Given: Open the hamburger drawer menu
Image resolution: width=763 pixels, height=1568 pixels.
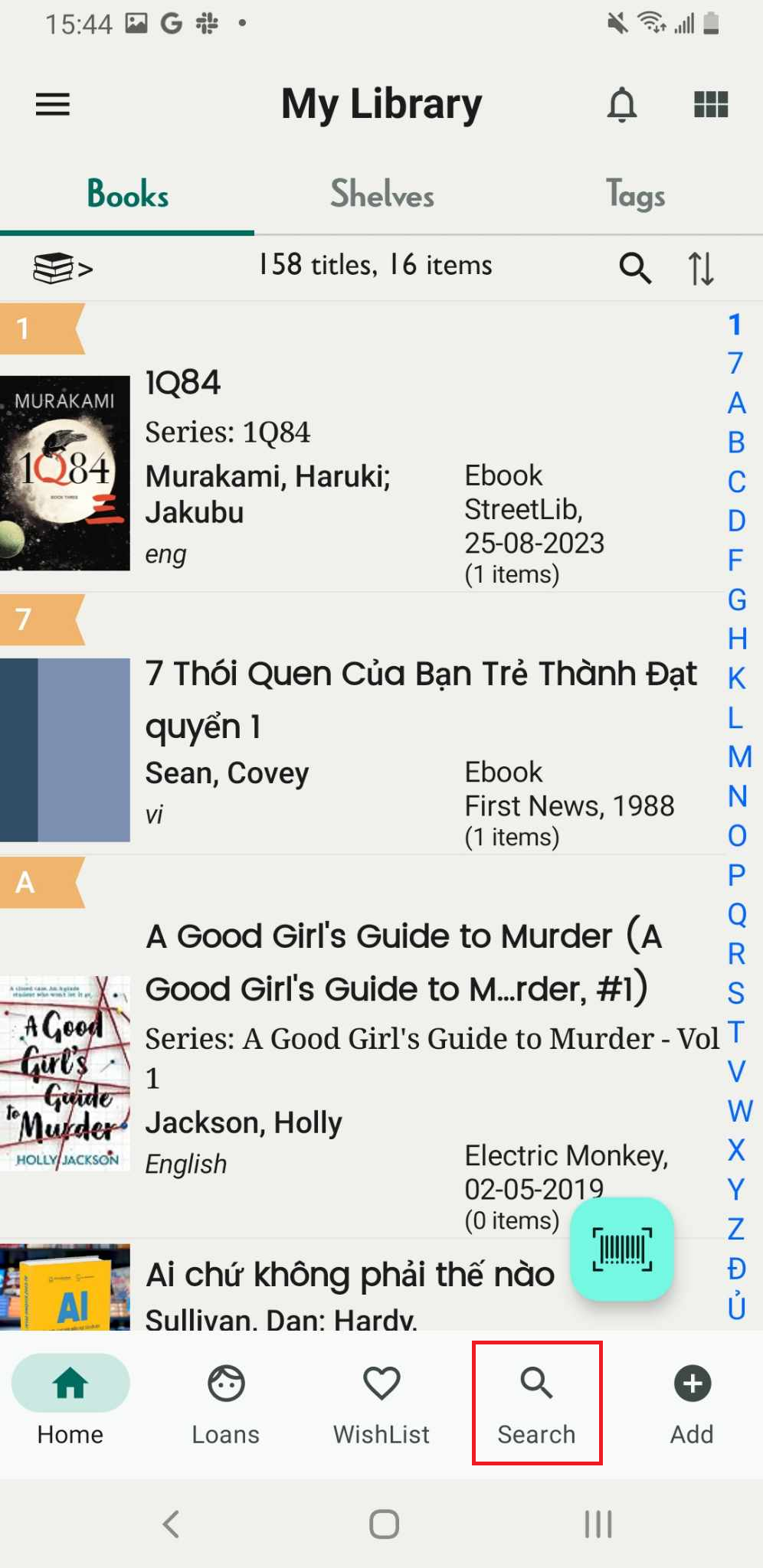Looking at the screenshot, I should (53, 104).
